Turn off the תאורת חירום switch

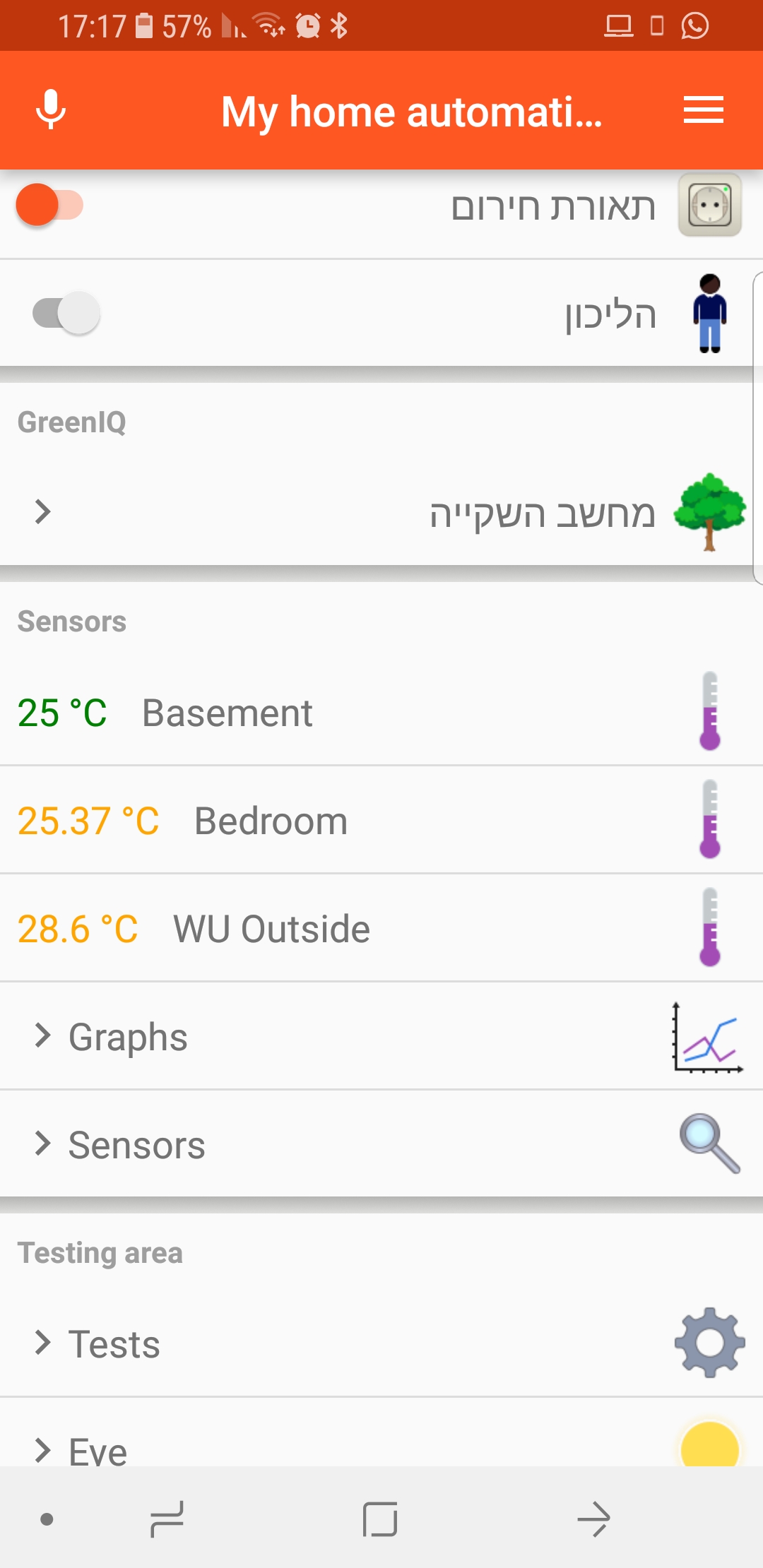pos(49,205)
